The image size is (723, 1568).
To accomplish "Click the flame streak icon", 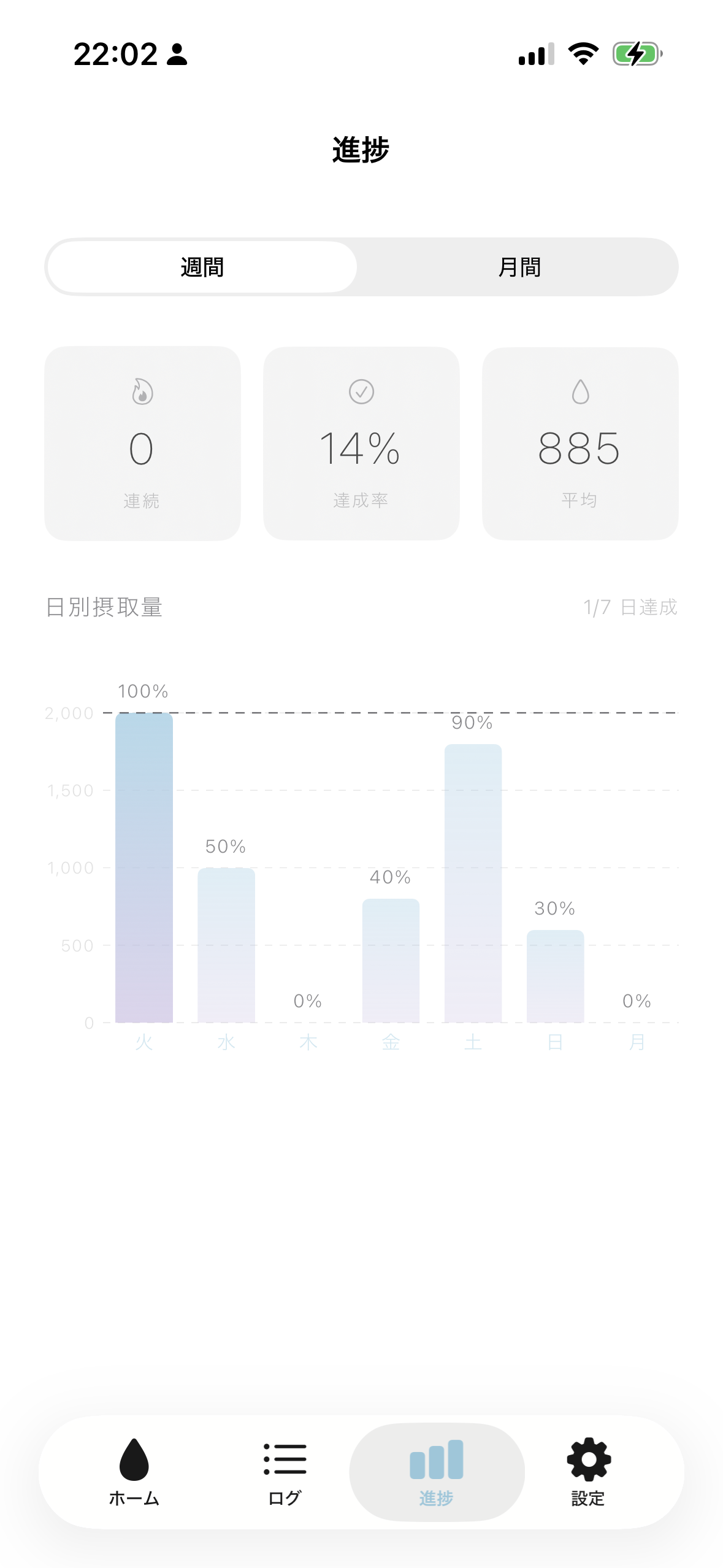I will 142,393.
